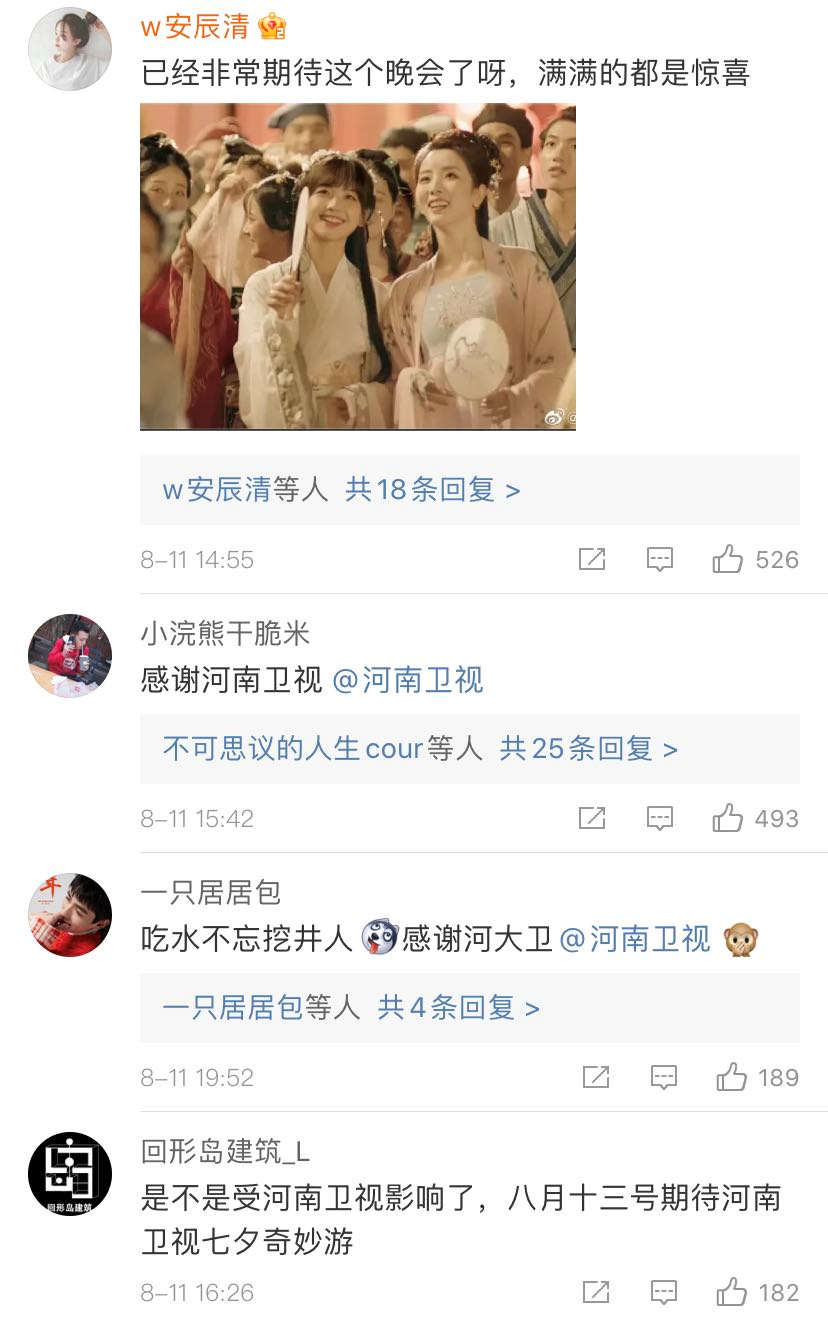Viewport: 828px width, 1326px height.
Task: View the 25 replies under 小浣熊干脆米's comment
Action: pyautogui.click(x=588, y=748)
